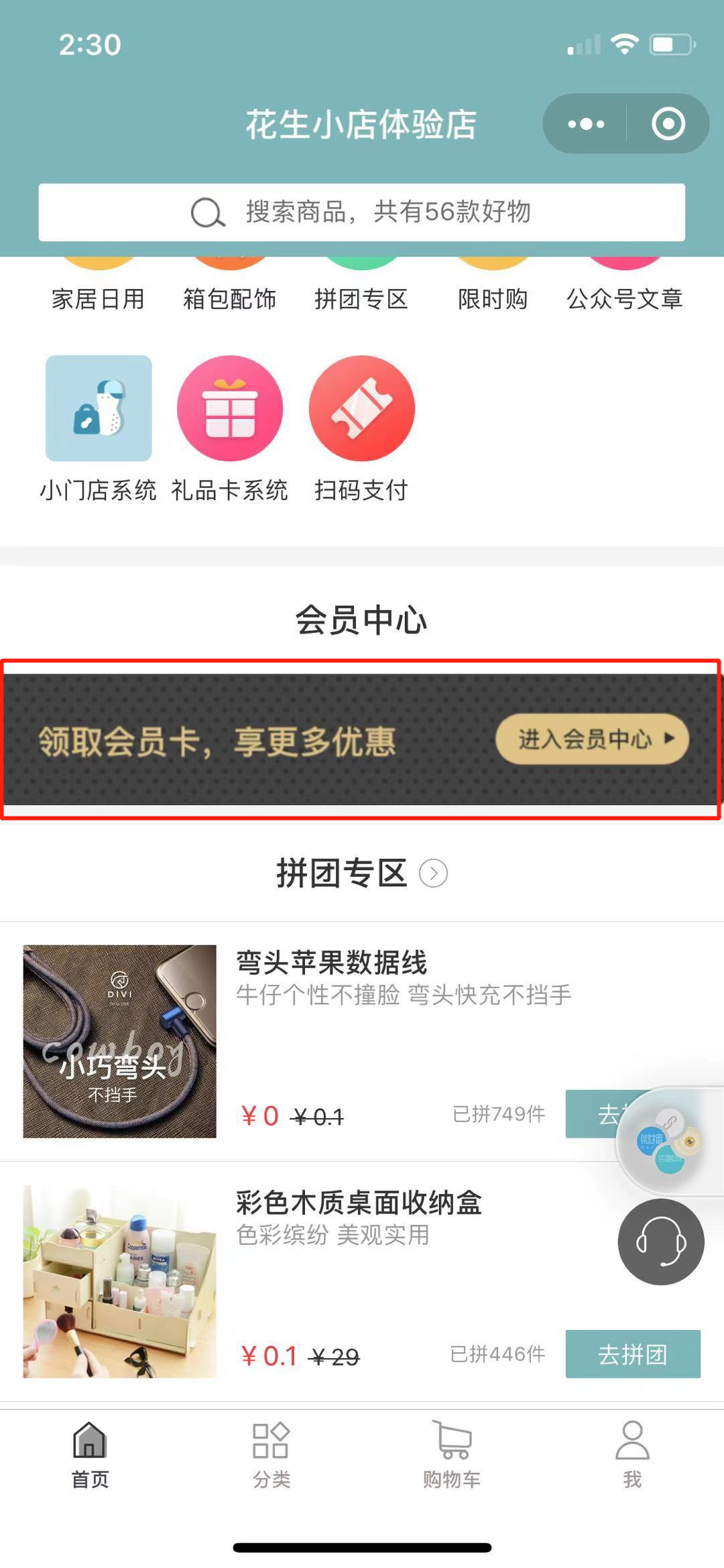This screenshot has width=724, height=1568.
Task: Switch to the 分类 tab
Action: click(x=271, y=1453)
